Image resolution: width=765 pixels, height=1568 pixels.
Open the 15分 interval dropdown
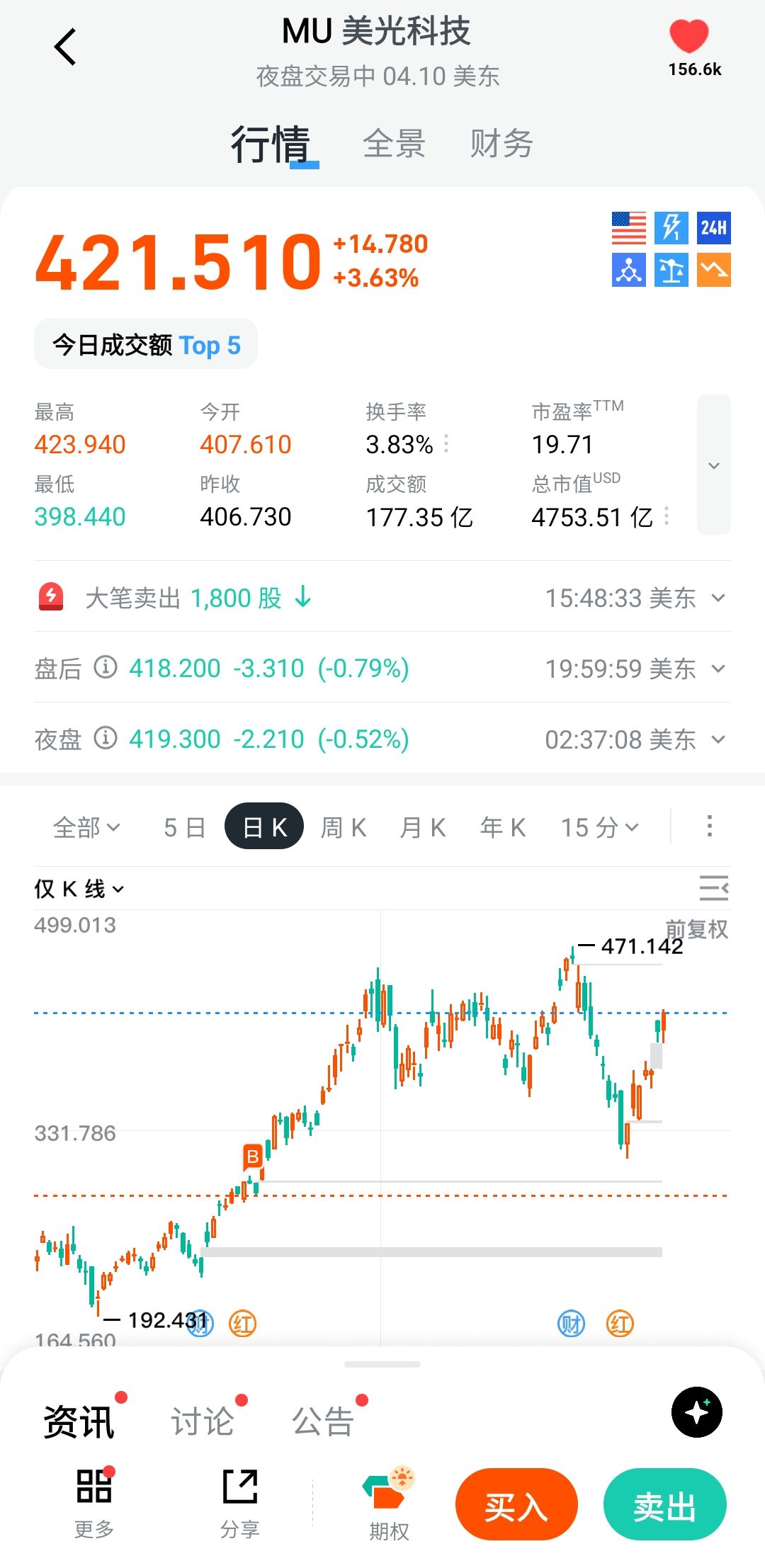point(599,827)
